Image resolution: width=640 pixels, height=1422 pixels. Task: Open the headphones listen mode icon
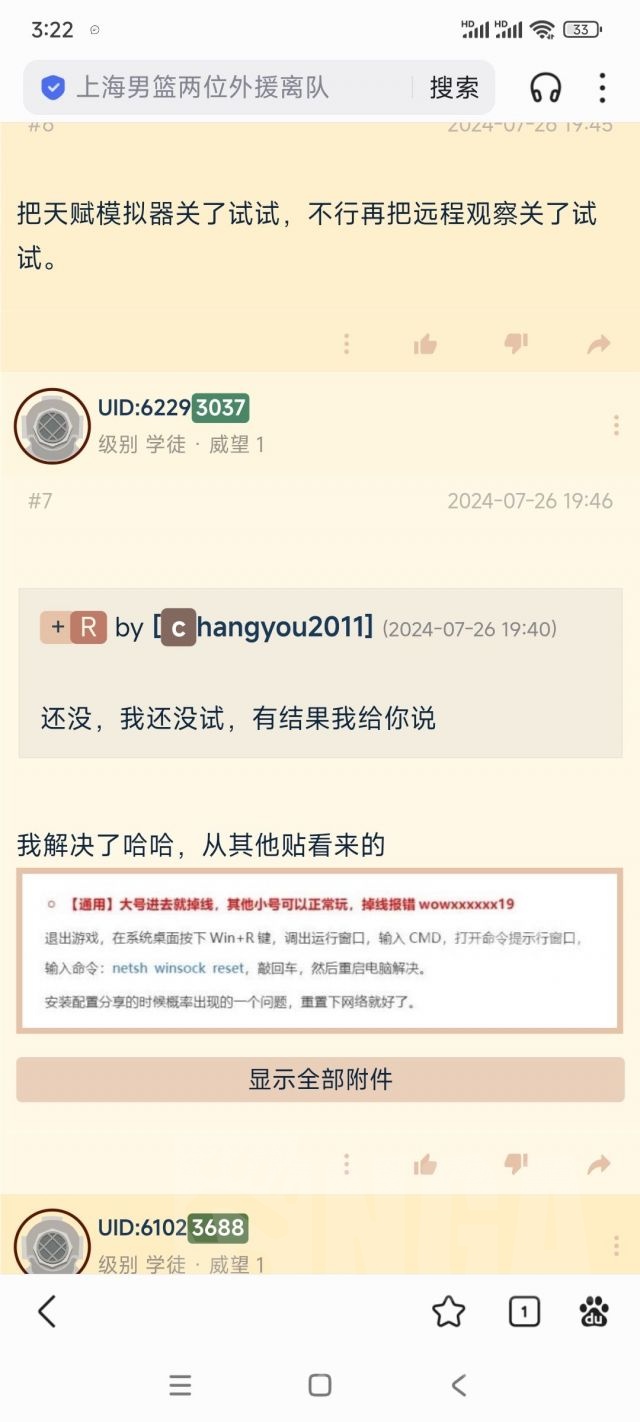[546, 88]
